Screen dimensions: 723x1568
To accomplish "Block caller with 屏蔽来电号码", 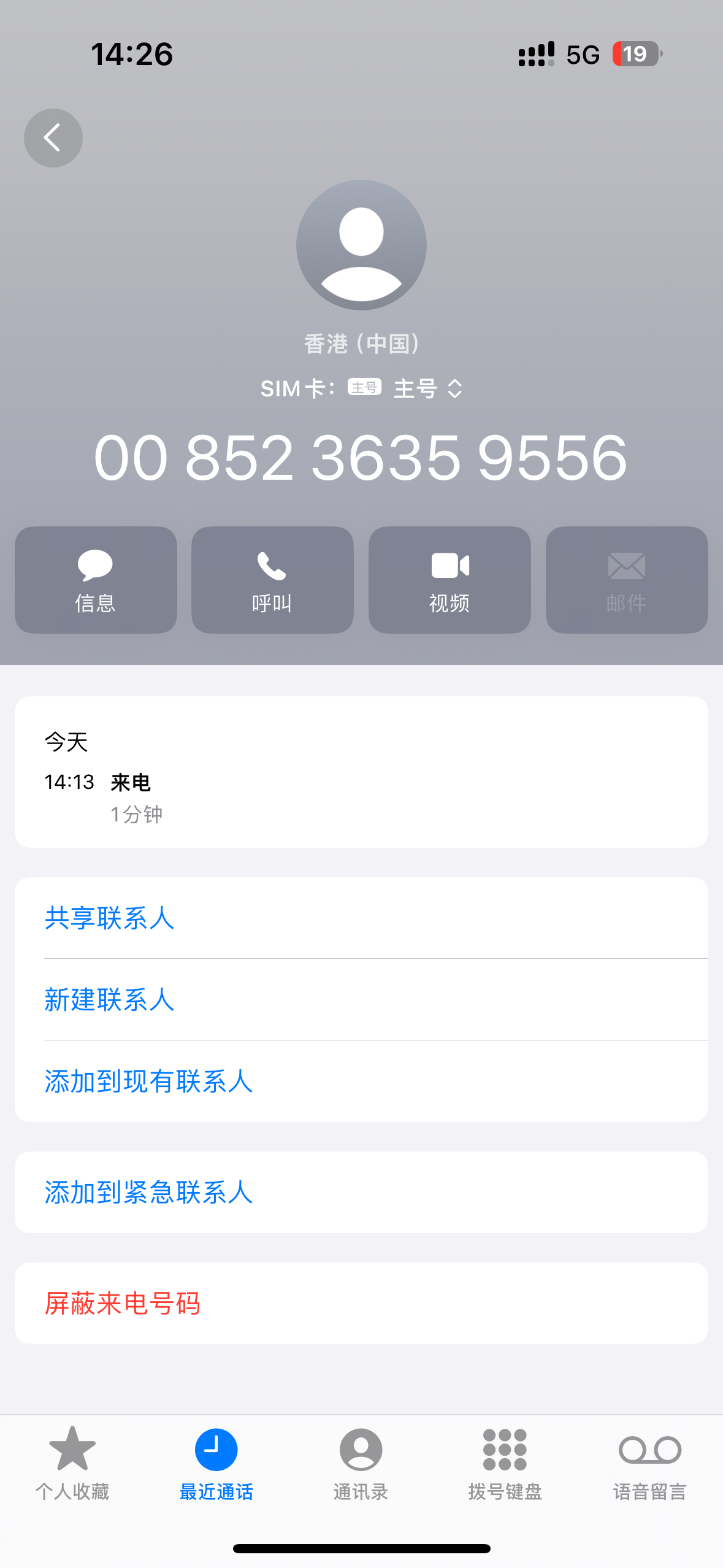I will point(123,1304).
